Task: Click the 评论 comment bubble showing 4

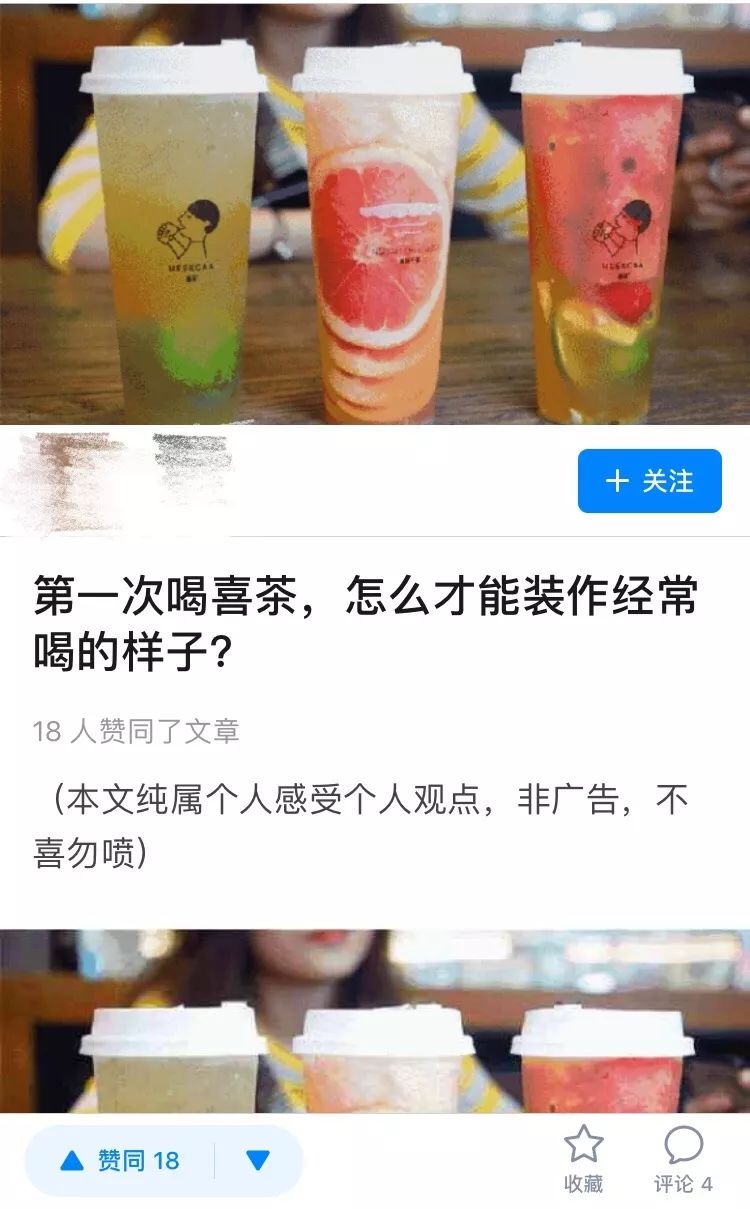Action: tap(686, 1160)
